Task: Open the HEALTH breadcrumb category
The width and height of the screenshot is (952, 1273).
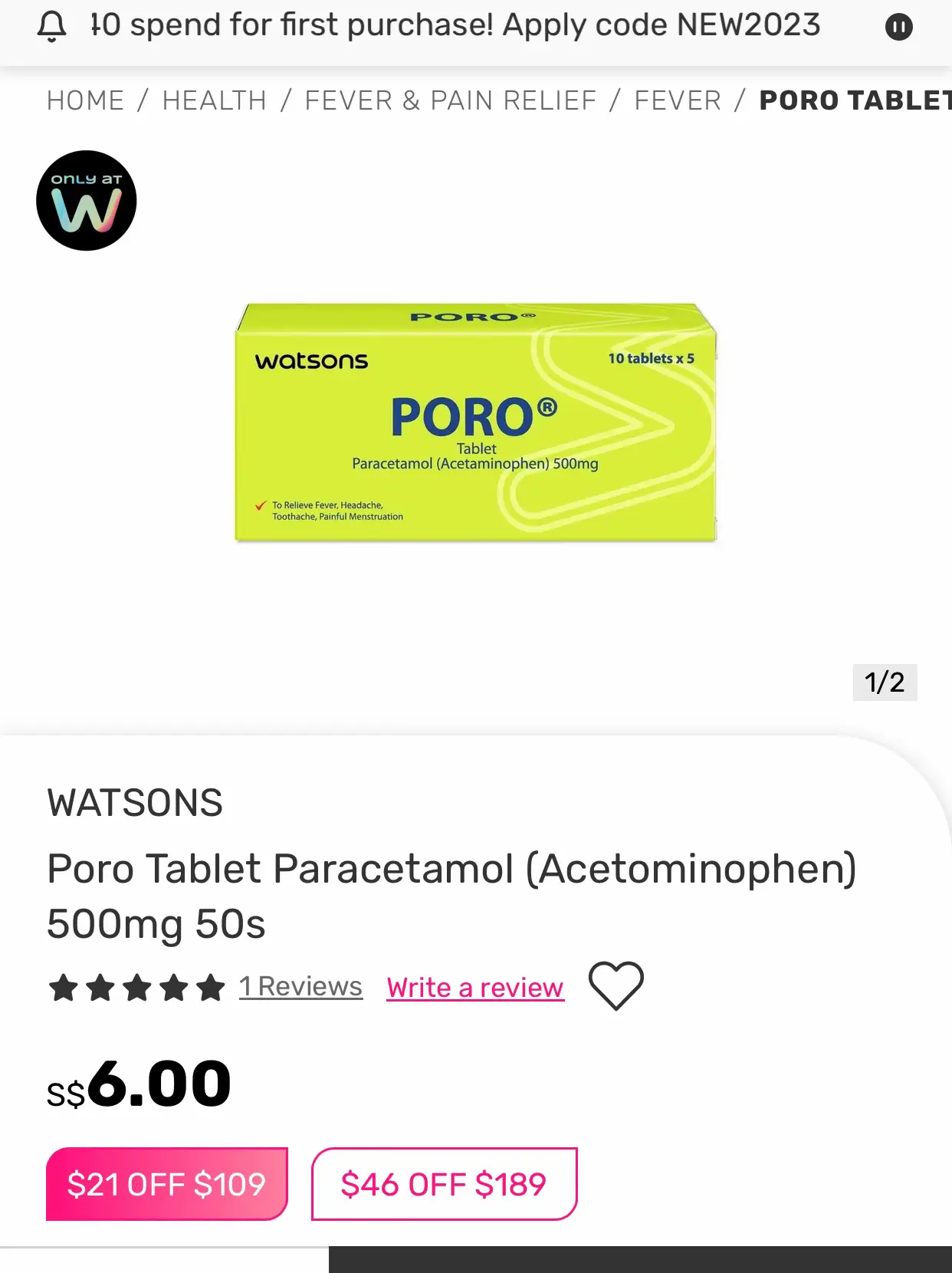Action: pyautogui.click(x=215, y=100)
